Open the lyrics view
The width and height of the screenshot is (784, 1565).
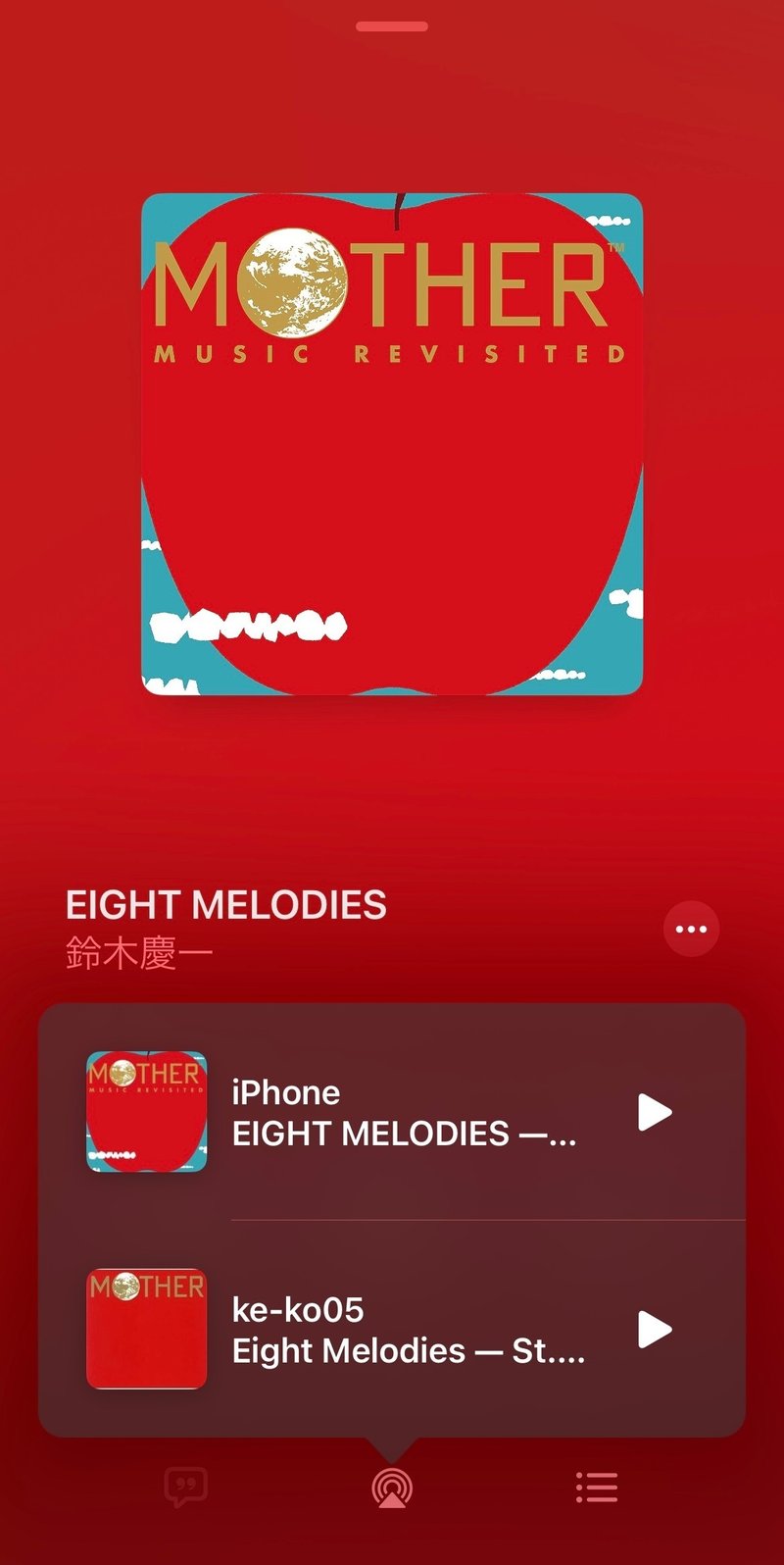click(x=185, y=1488)
